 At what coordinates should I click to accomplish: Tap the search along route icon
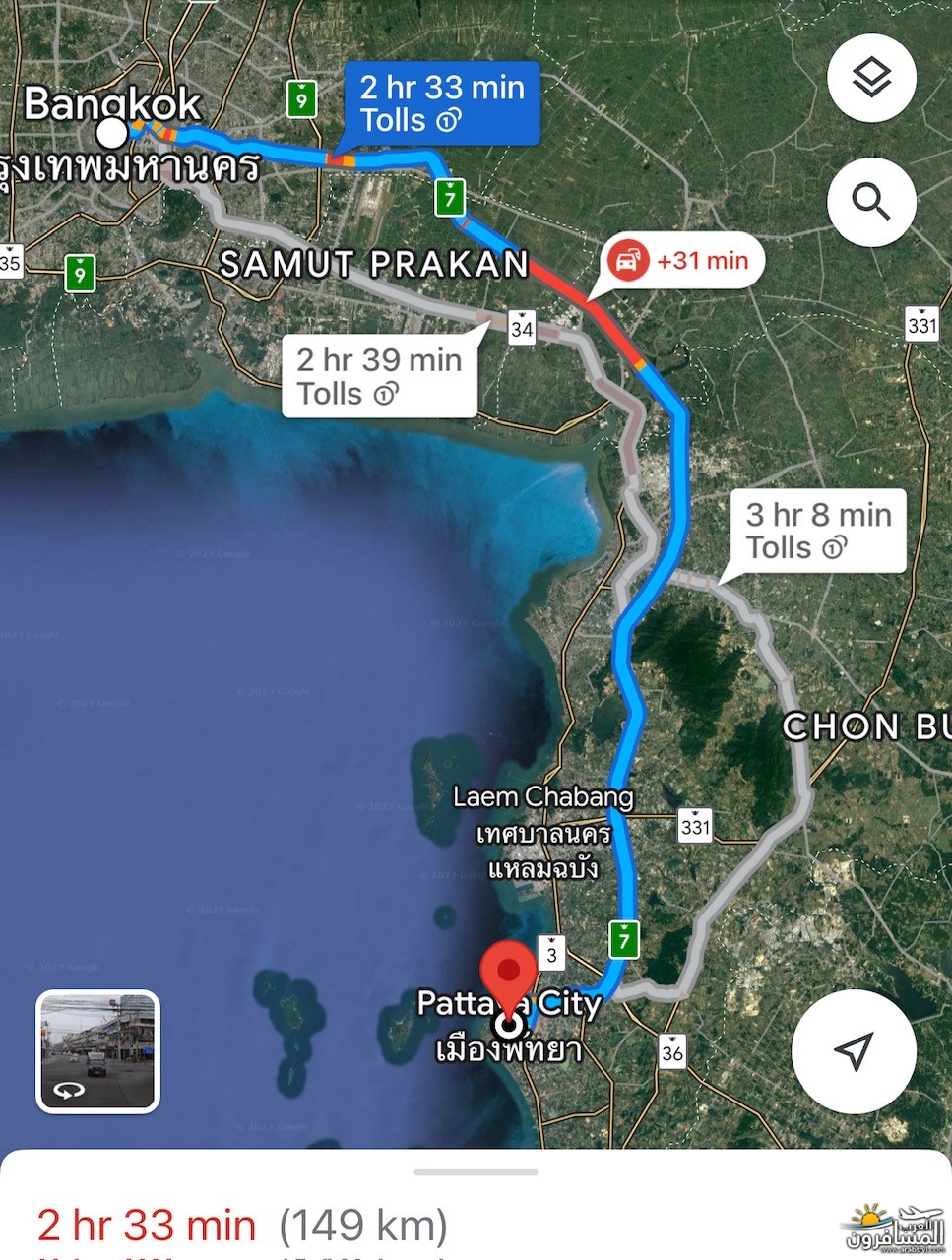pos(871,202)
